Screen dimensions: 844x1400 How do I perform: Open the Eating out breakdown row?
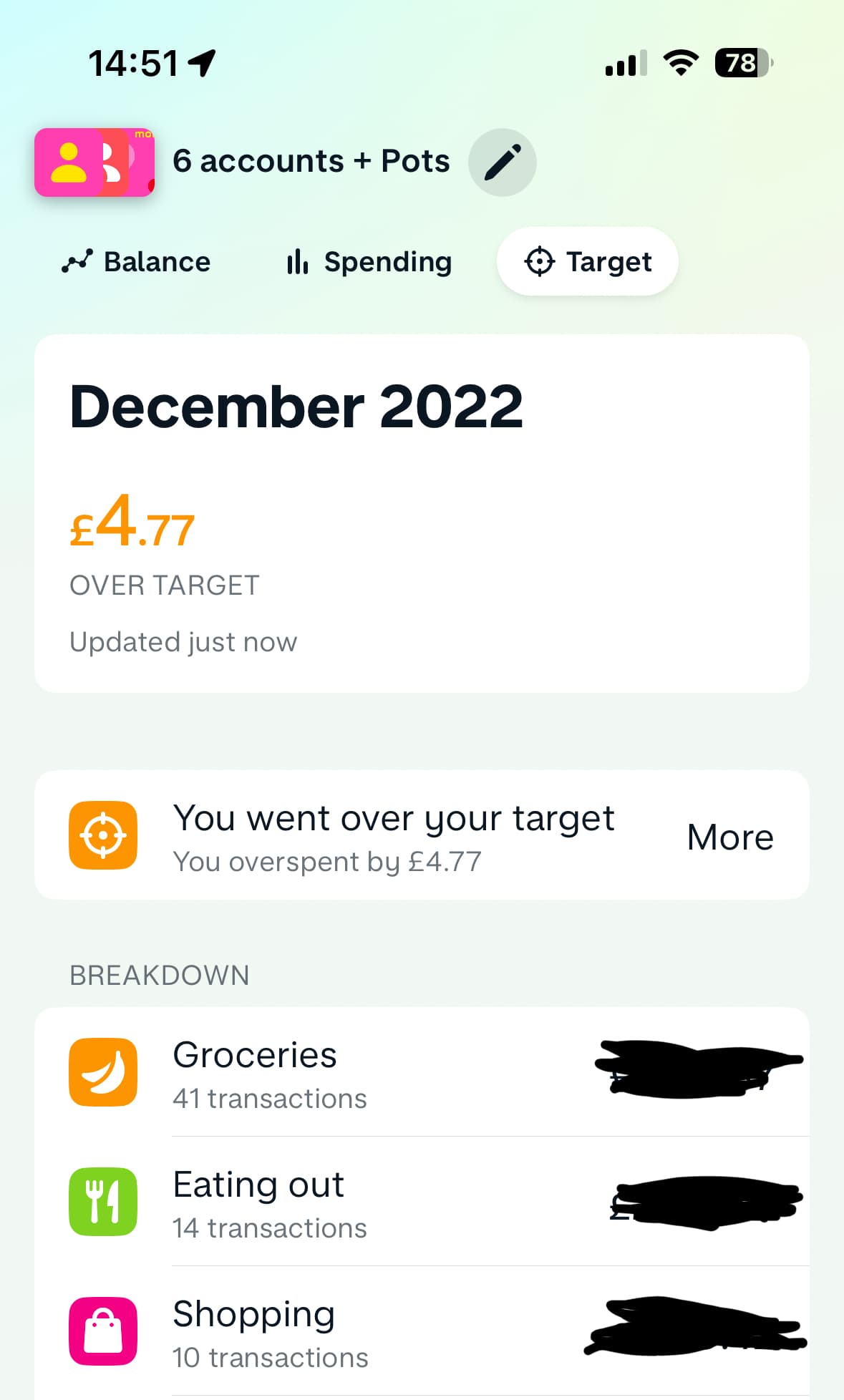[422, 1202]
